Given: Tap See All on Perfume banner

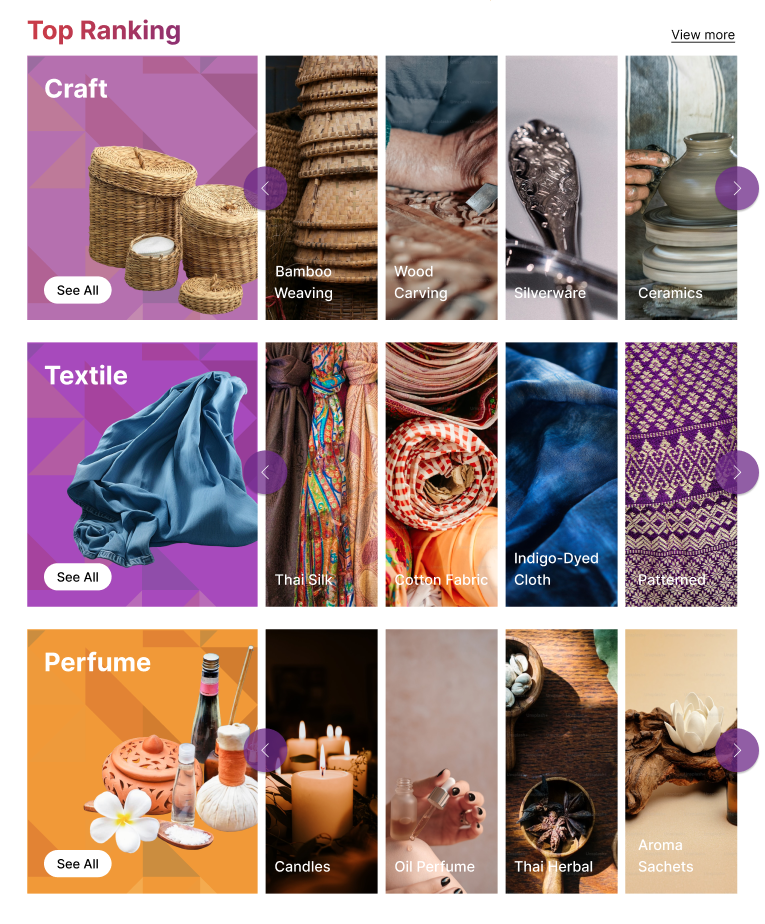Looking at the screenshot, I should pos(77,864).
